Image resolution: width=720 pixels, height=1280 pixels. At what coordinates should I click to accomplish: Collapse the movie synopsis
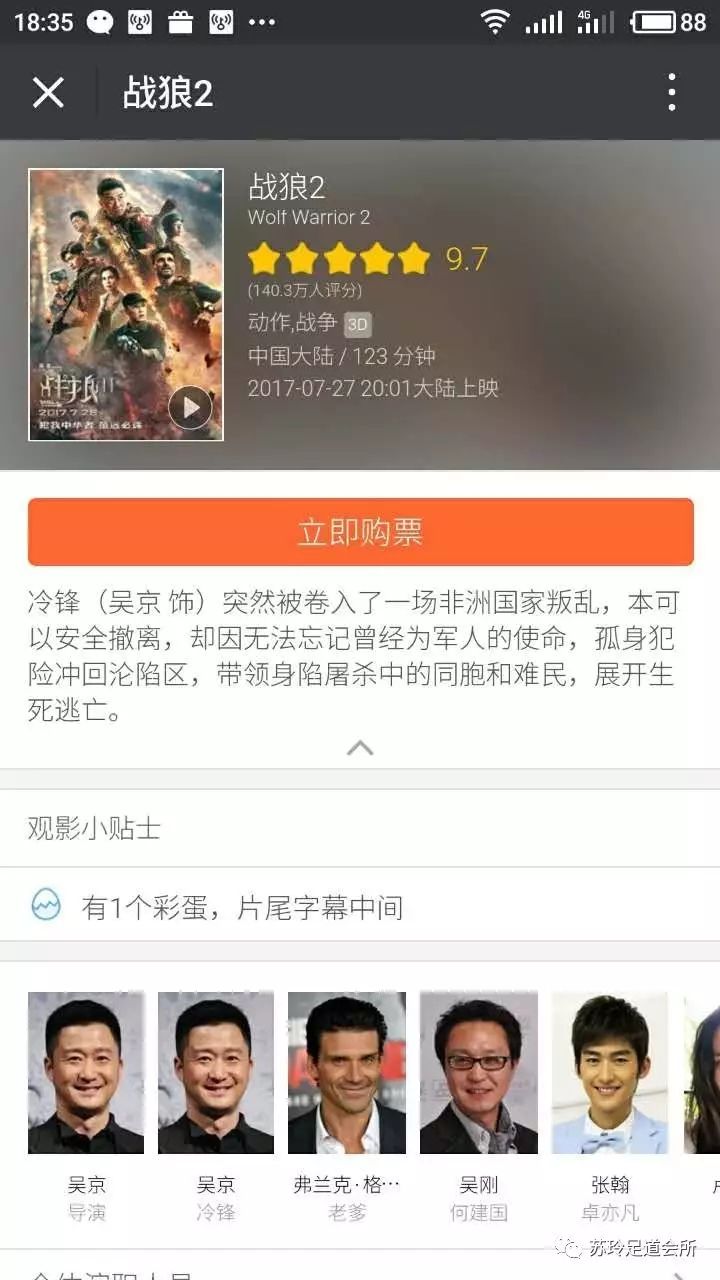click(x=360, y=748)
